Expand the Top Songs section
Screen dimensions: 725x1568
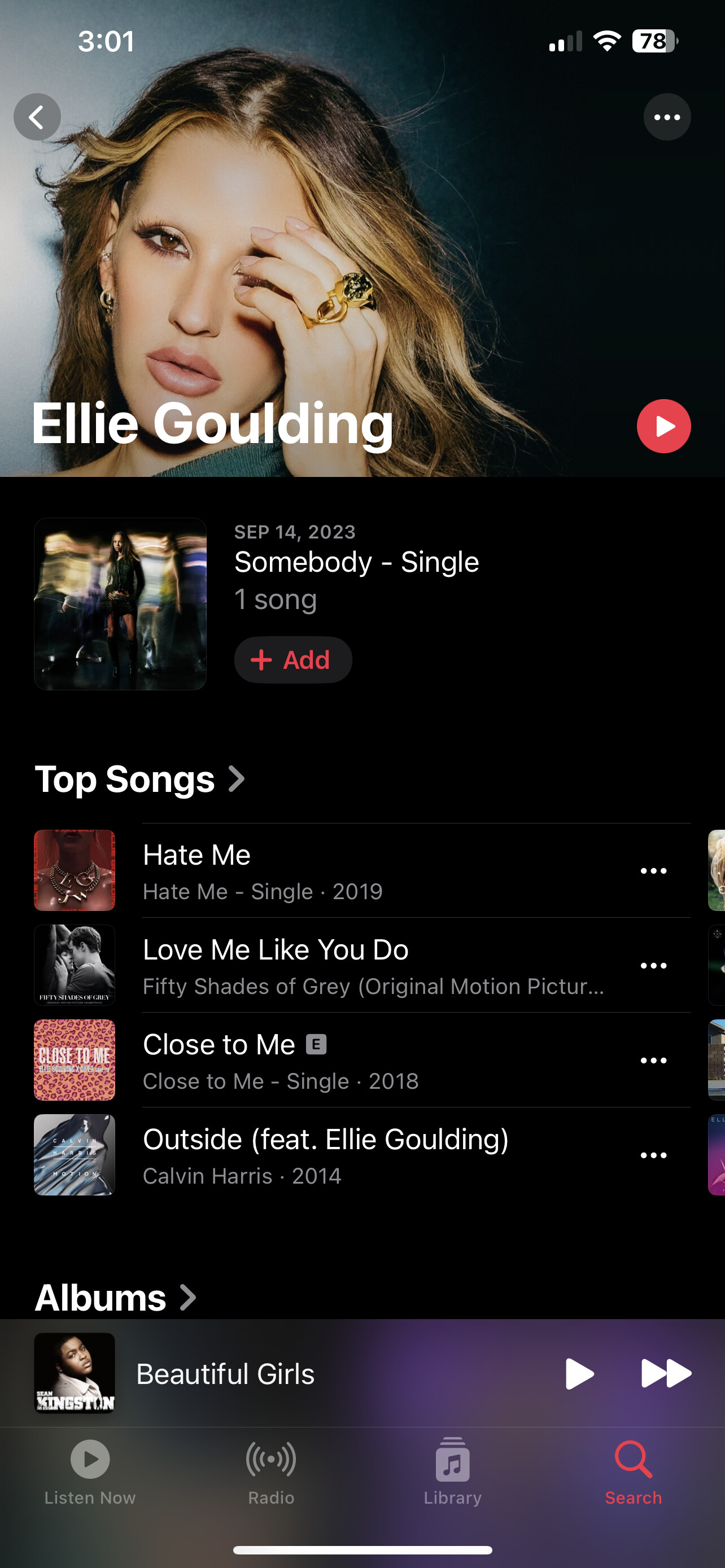coord(140,779)
